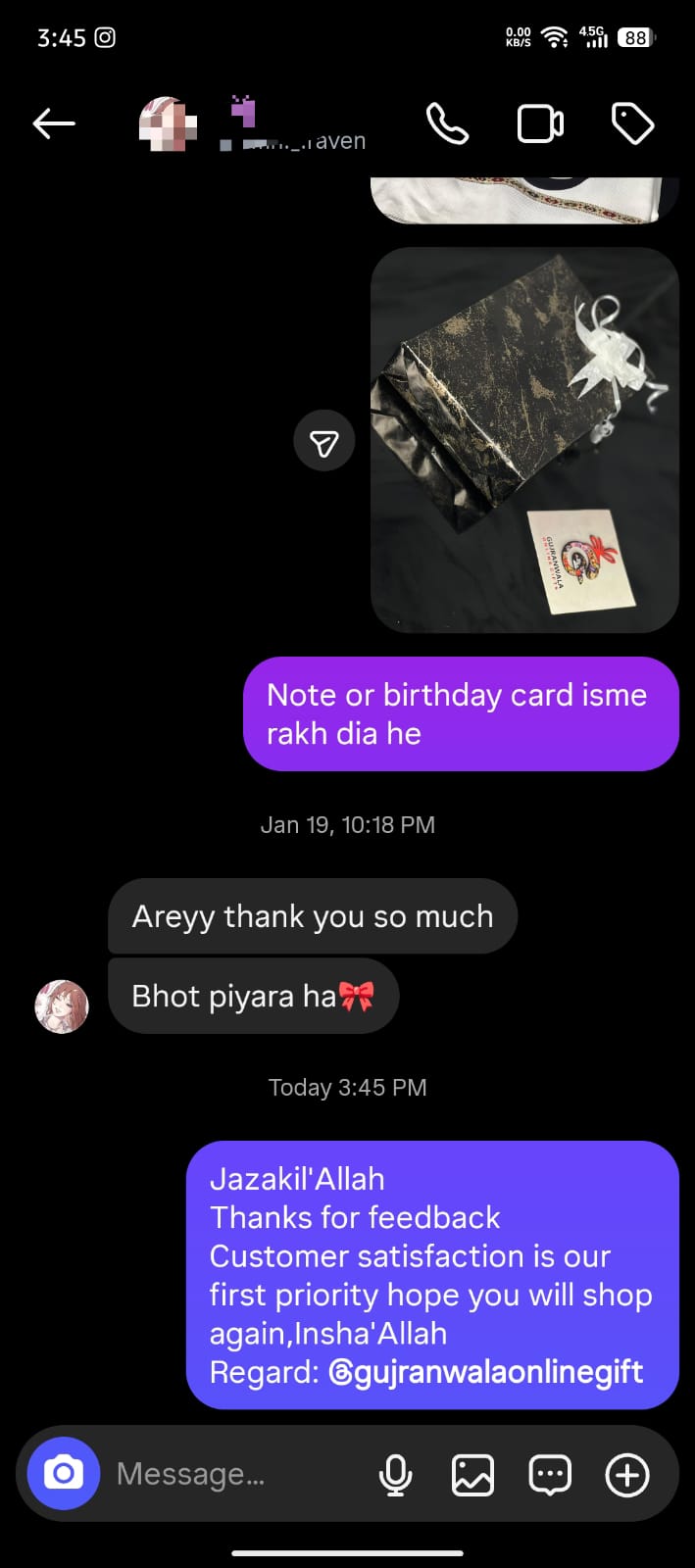Open the label tag icon

[632, 124]
